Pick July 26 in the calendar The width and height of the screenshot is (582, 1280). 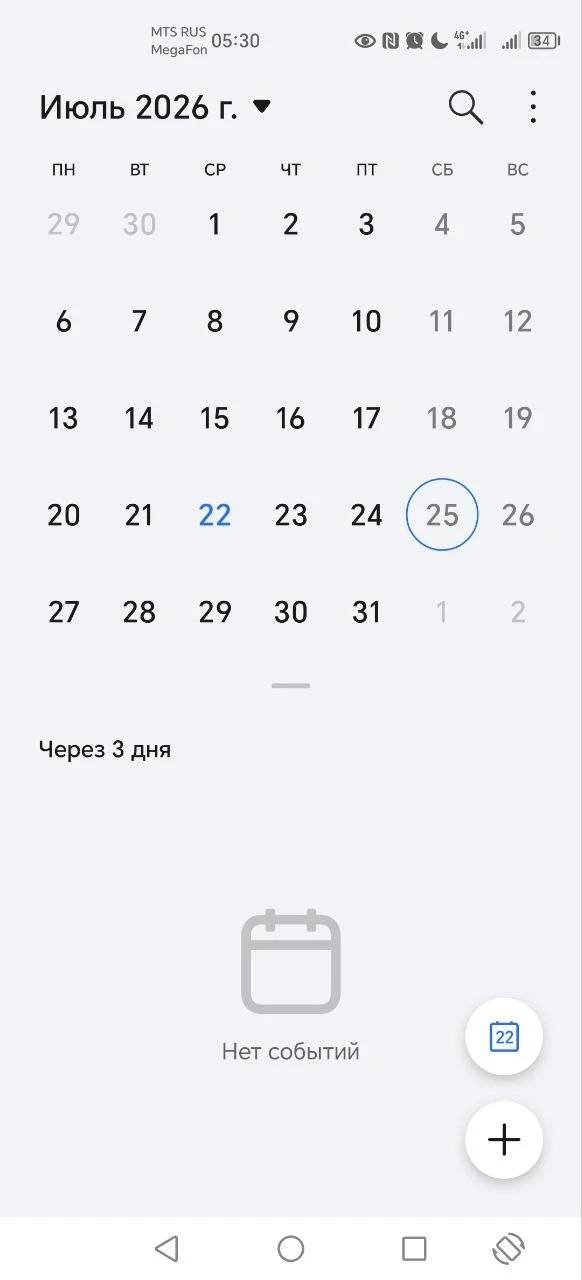tap(518, 515)
